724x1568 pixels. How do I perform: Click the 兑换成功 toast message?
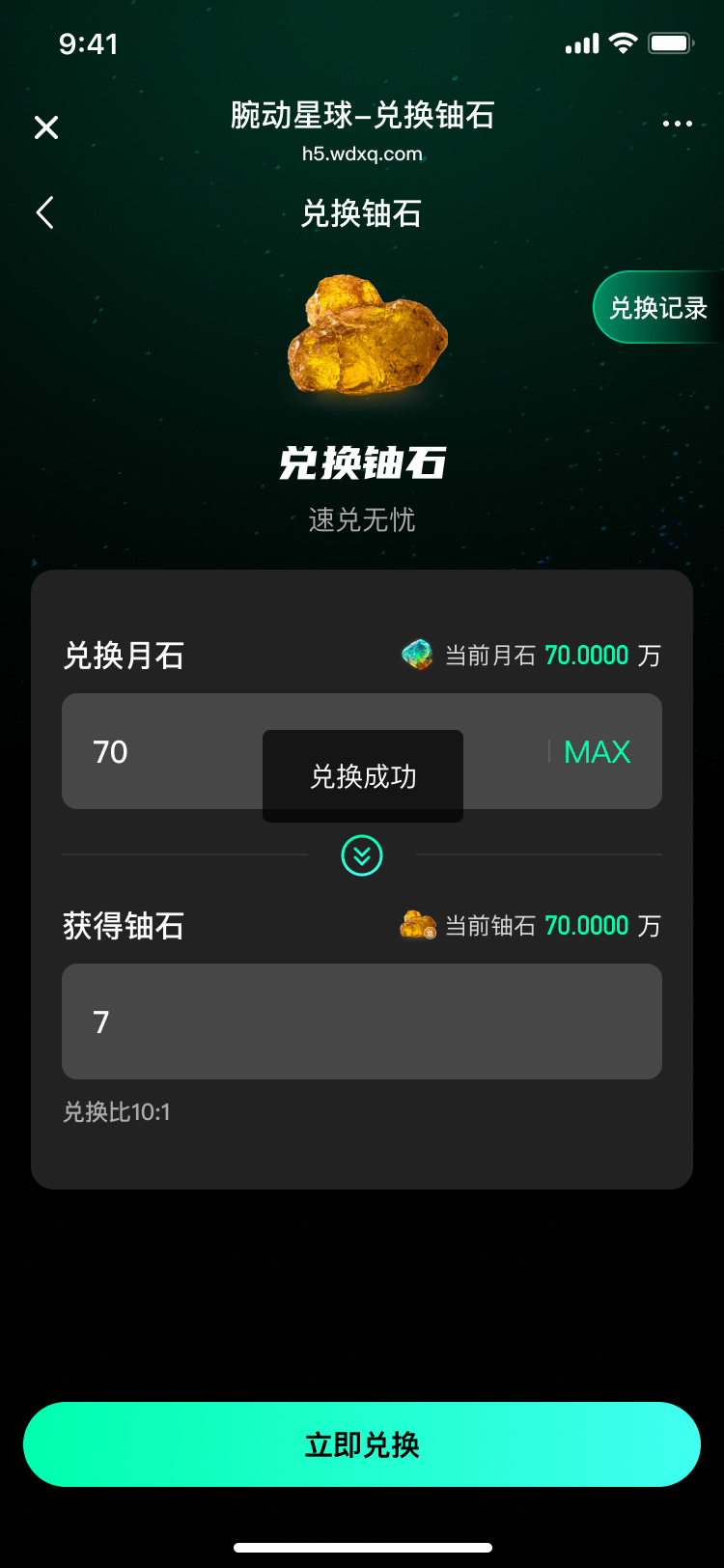click(362, 775)
